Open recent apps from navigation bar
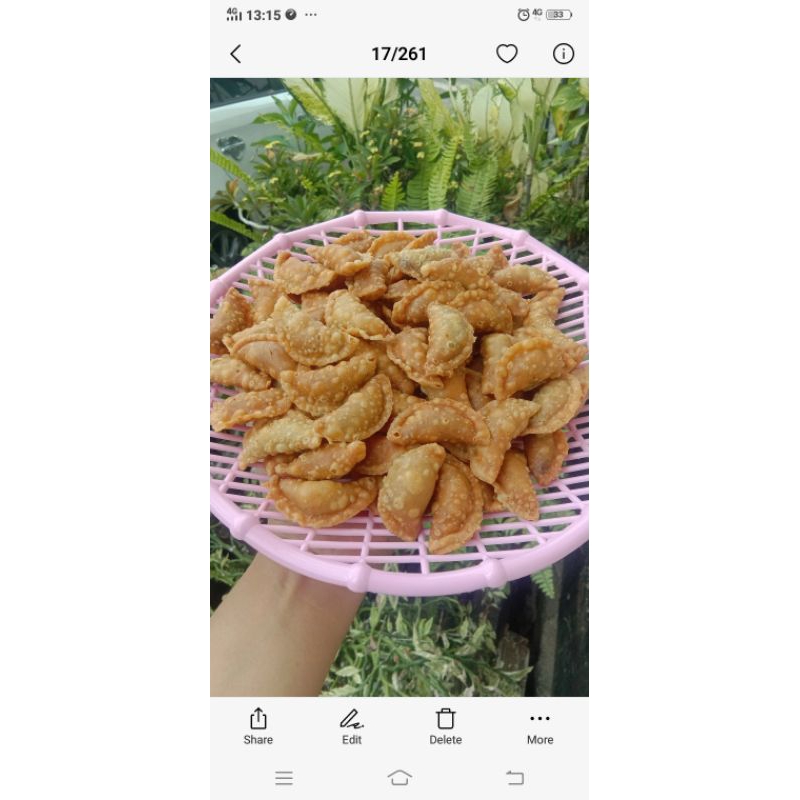The height and width of the screenshot is (800, 800). (284, 778)
